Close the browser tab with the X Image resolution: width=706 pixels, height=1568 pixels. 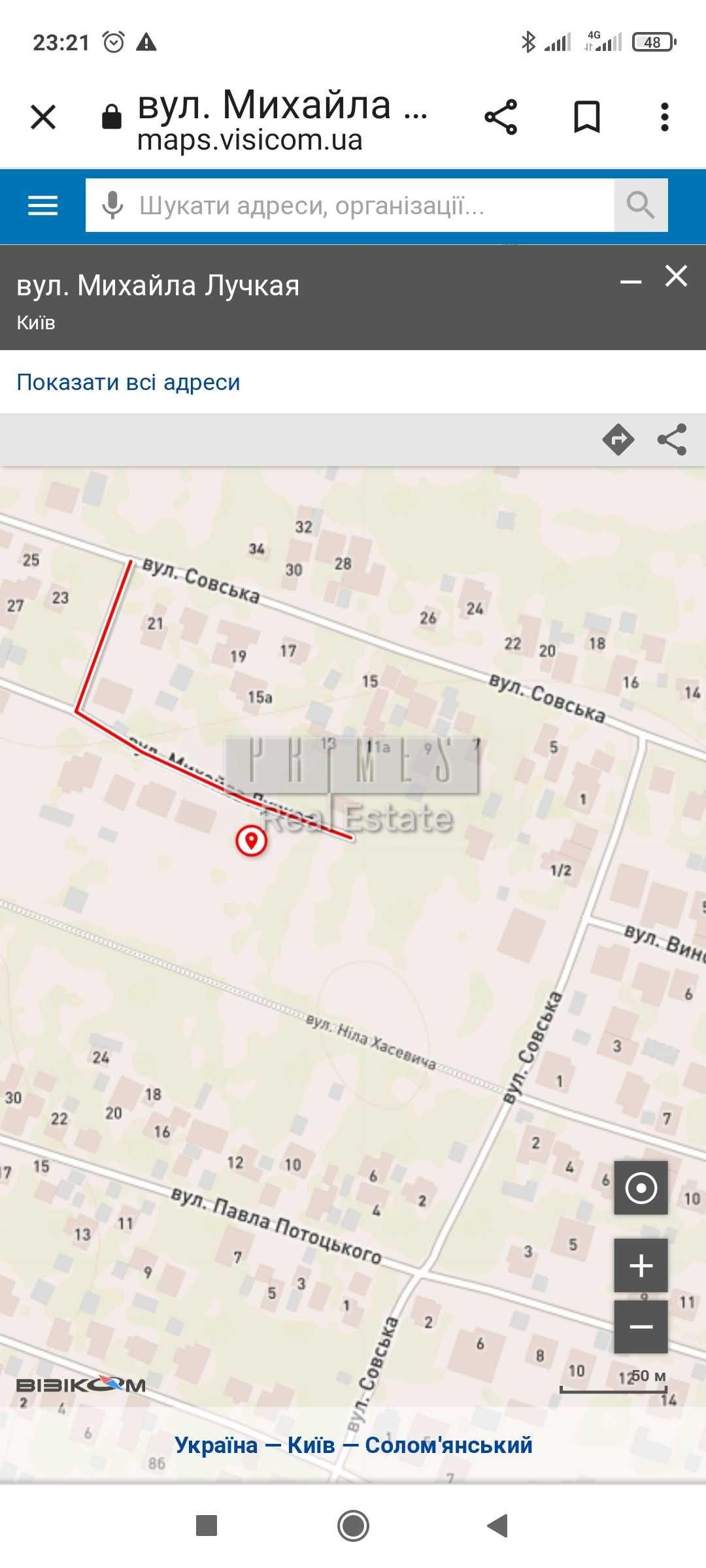pos(43,118)
